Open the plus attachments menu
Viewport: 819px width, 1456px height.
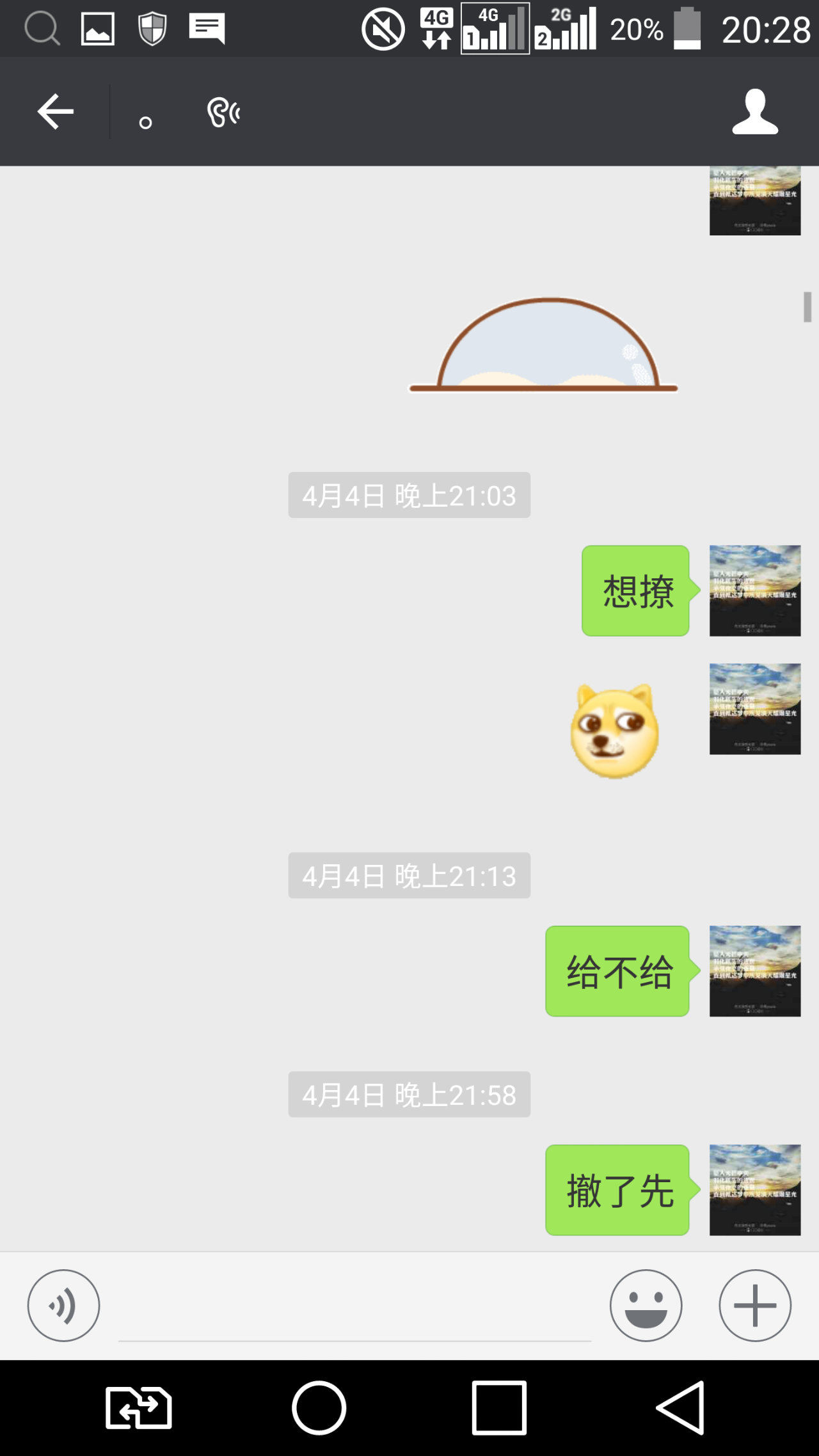pyautogui.click(x=755, y=1305)
